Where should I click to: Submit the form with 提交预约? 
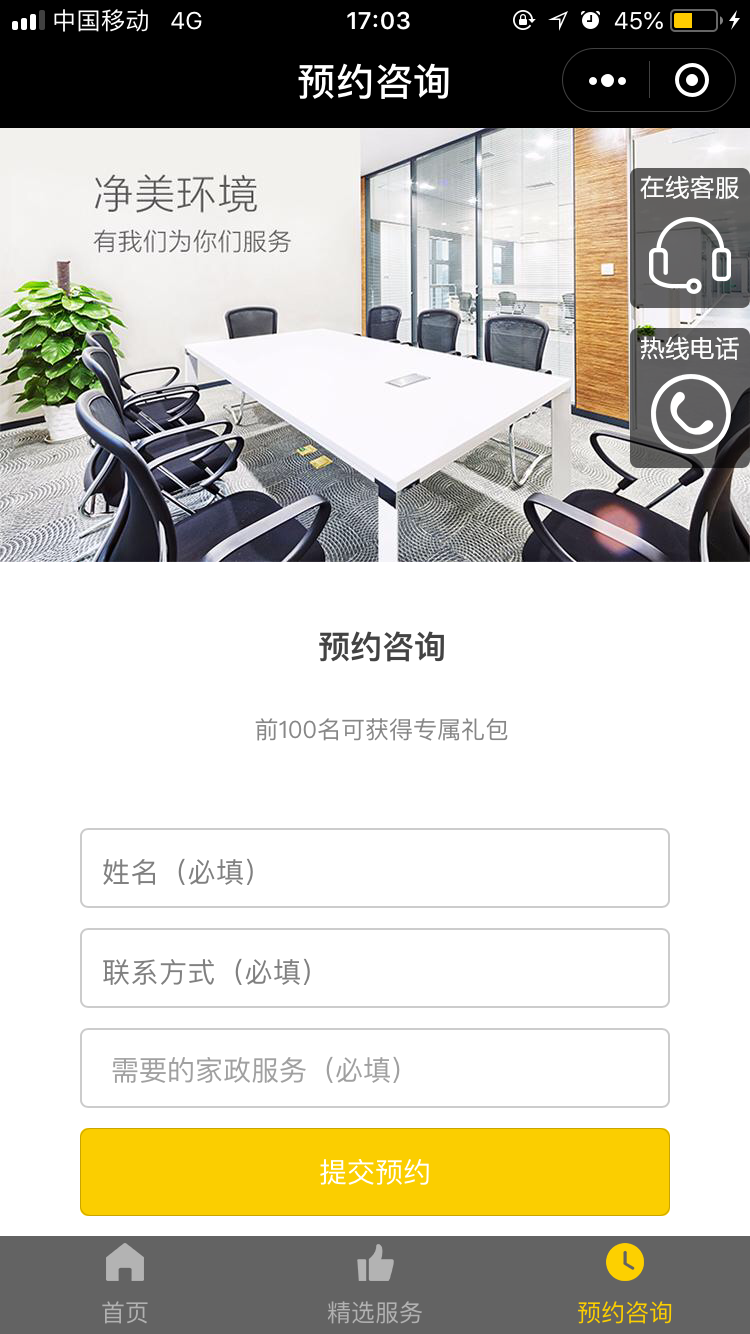point(375,1172)
